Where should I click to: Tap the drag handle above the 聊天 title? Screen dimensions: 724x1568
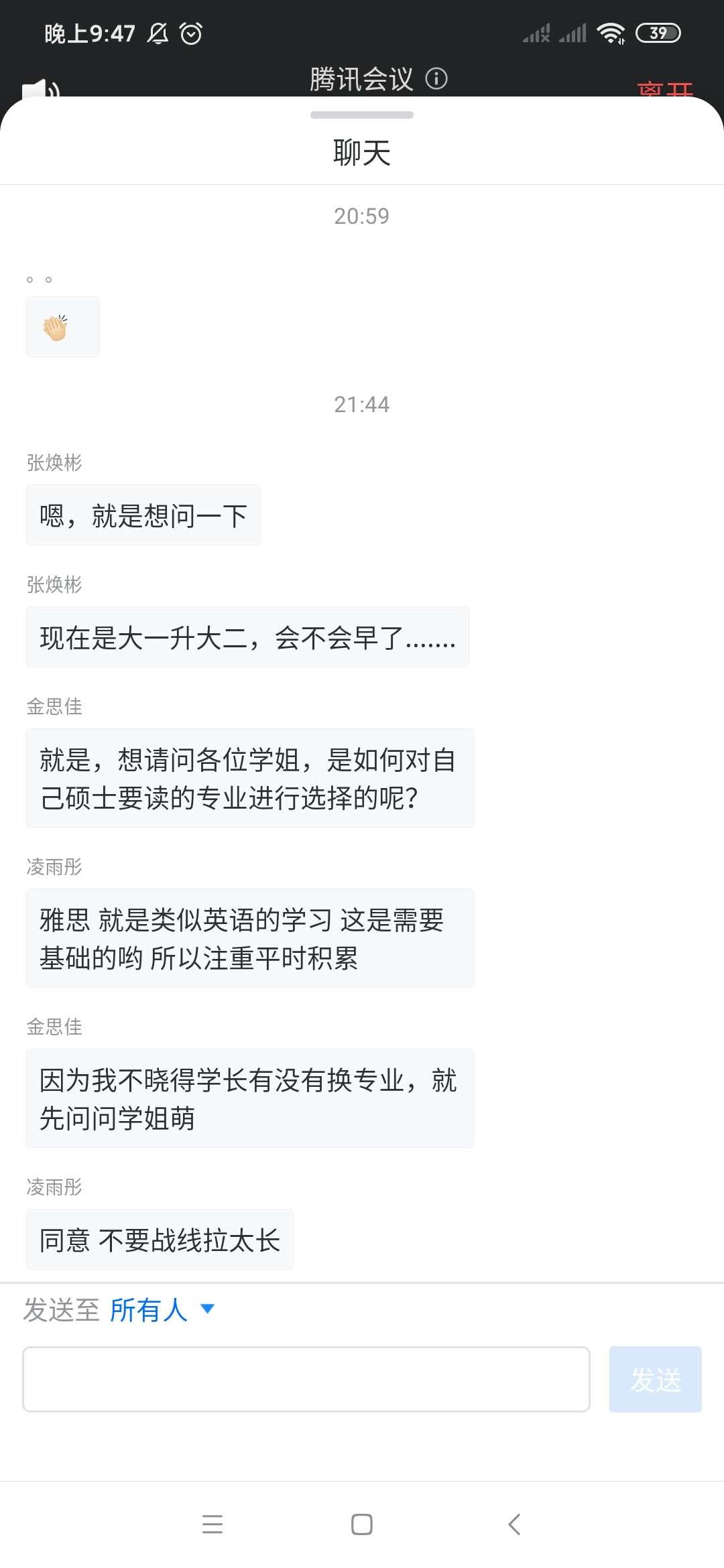[x=362, y=115]
